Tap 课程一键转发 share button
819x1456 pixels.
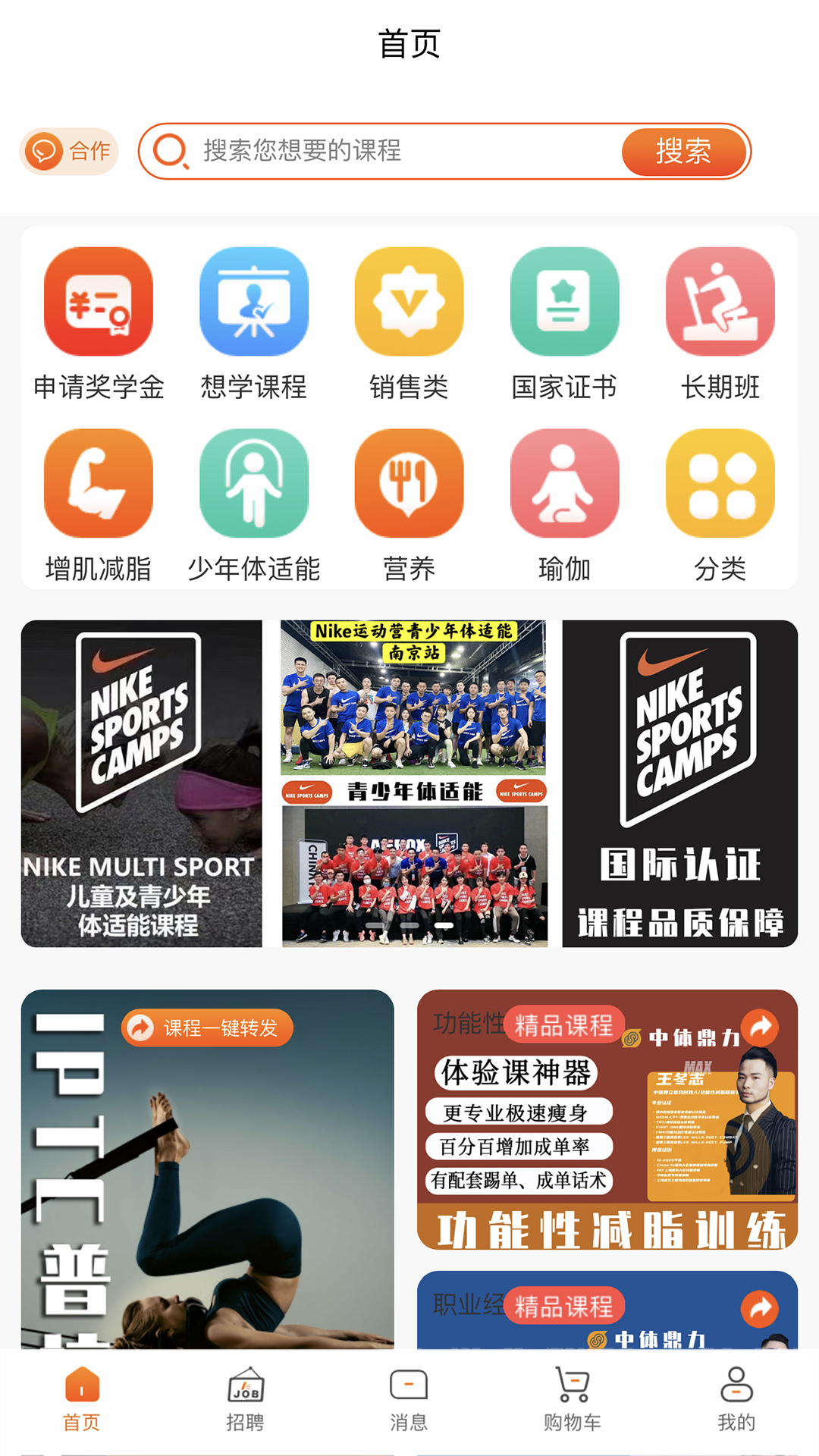pos(207,1028)
